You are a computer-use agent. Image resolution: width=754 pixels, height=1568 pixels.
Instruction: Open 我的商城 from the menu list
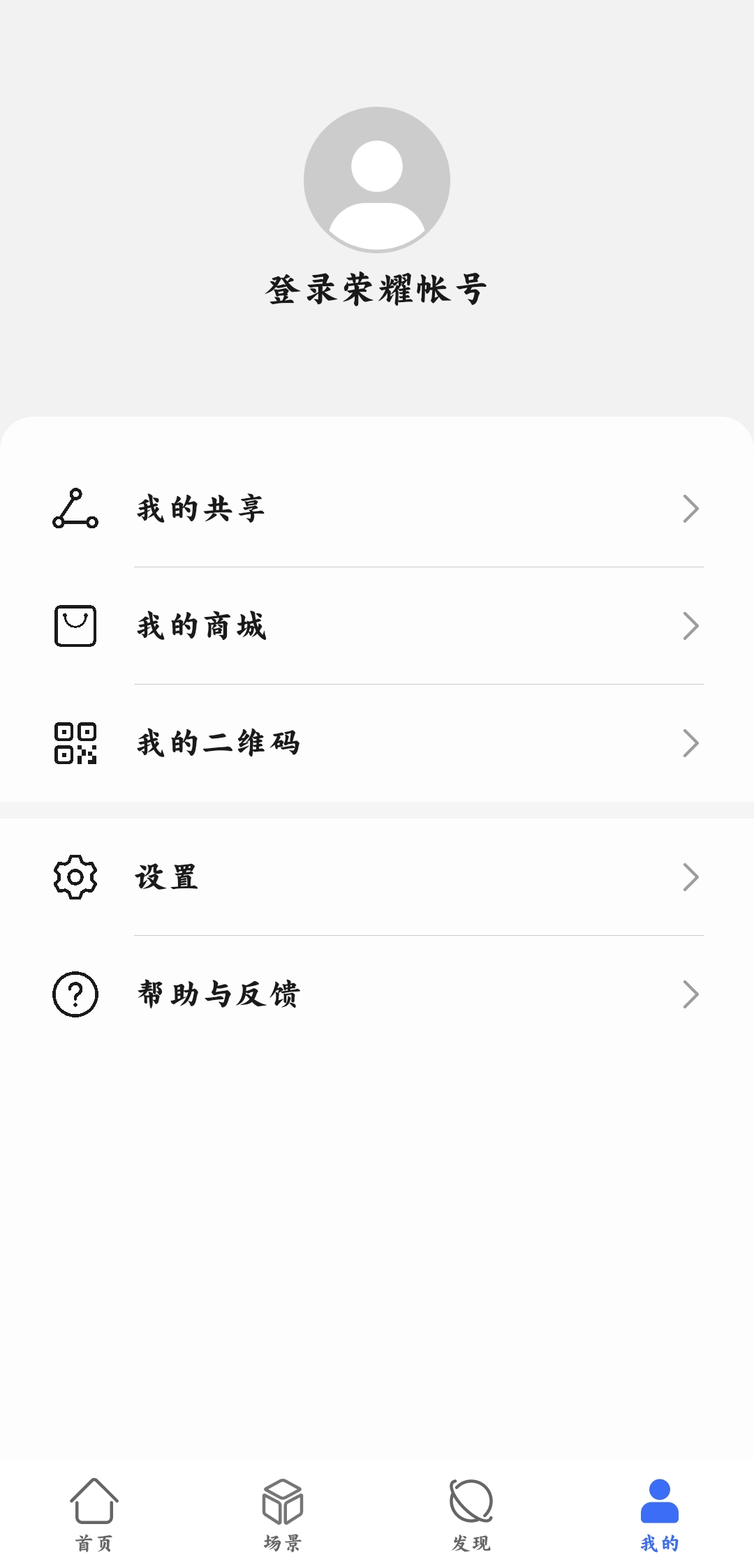(377, 626)
